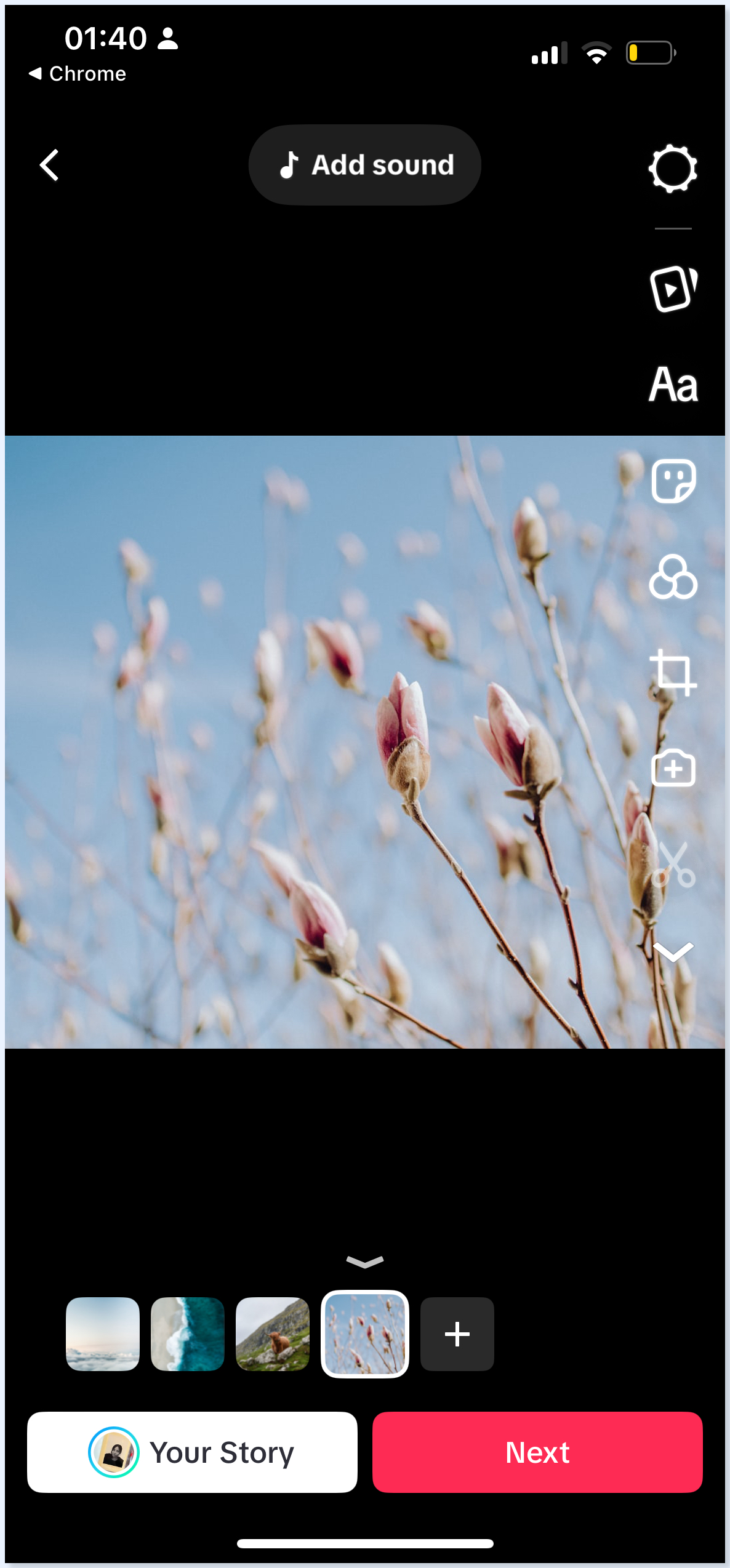
Task: Return to Chrome via status bar
Action: coord(78,74)
